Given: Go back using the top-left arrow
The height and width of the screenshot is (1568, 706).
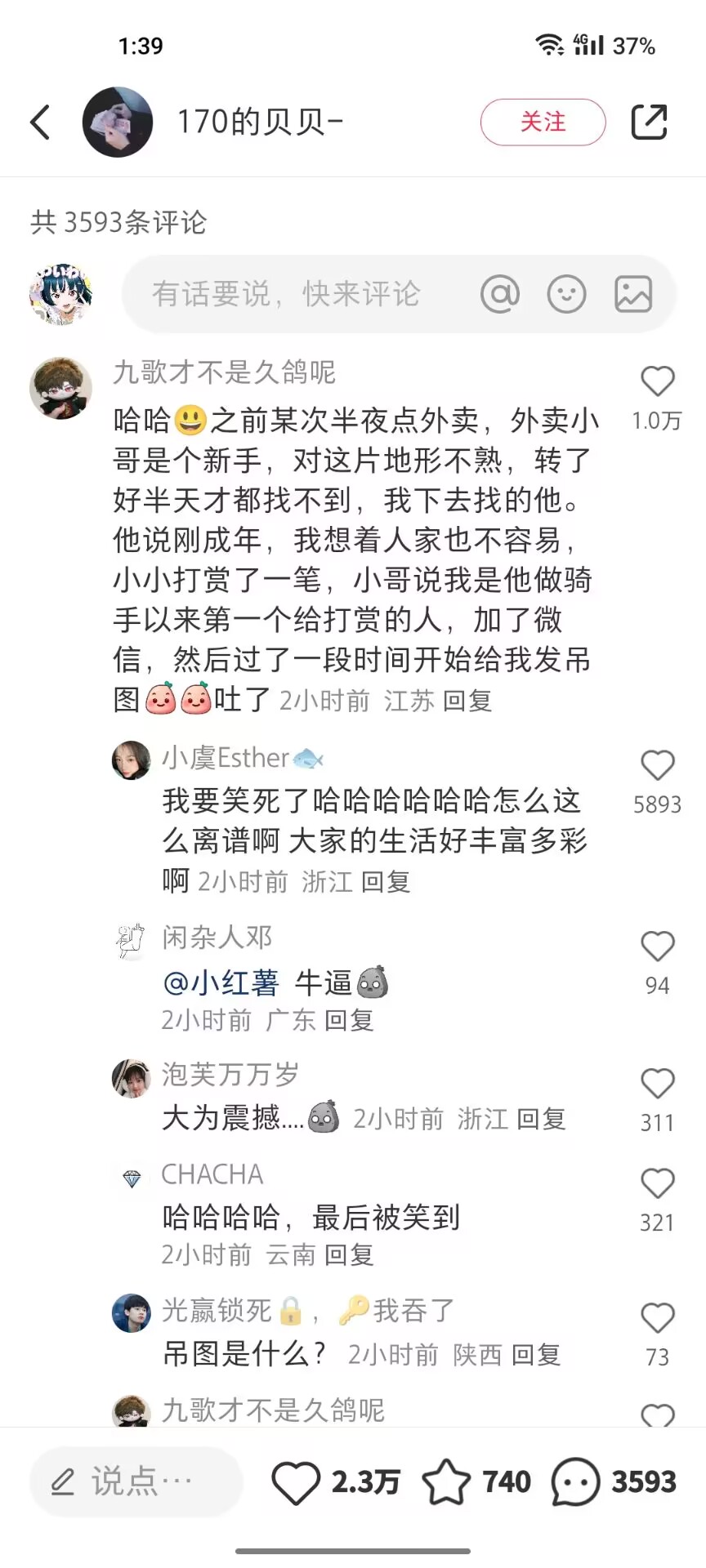Looking at the screenshot, I should pos(41,122).
